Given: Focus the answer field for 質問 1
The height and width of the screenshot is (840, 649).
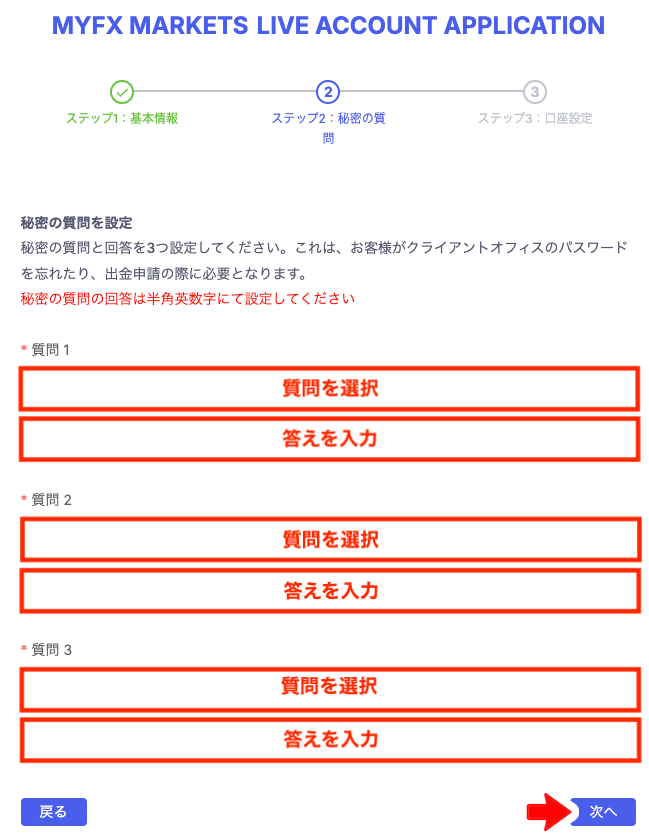Looking at the screenshot, I should [x=330, y=439].
